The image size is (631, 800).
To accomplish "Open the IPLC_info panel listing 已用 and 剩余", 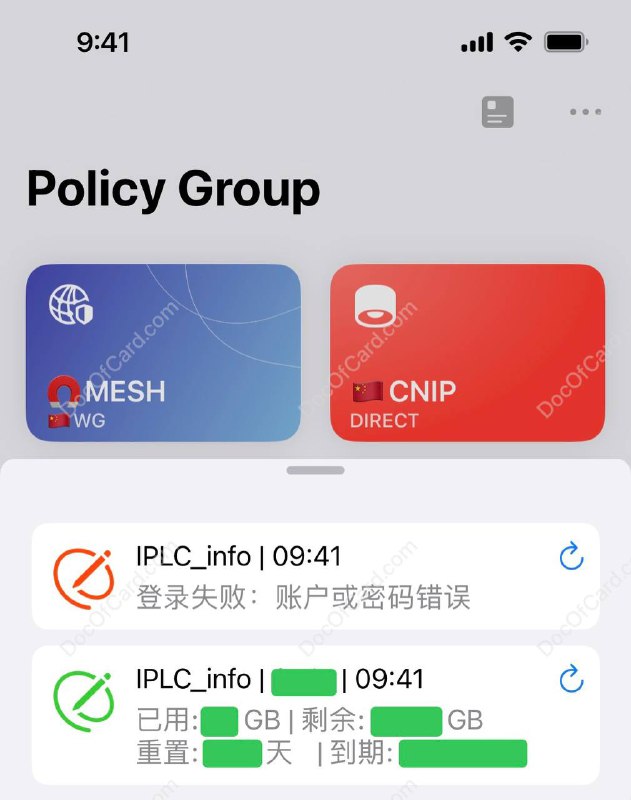I will click(300, 714).
